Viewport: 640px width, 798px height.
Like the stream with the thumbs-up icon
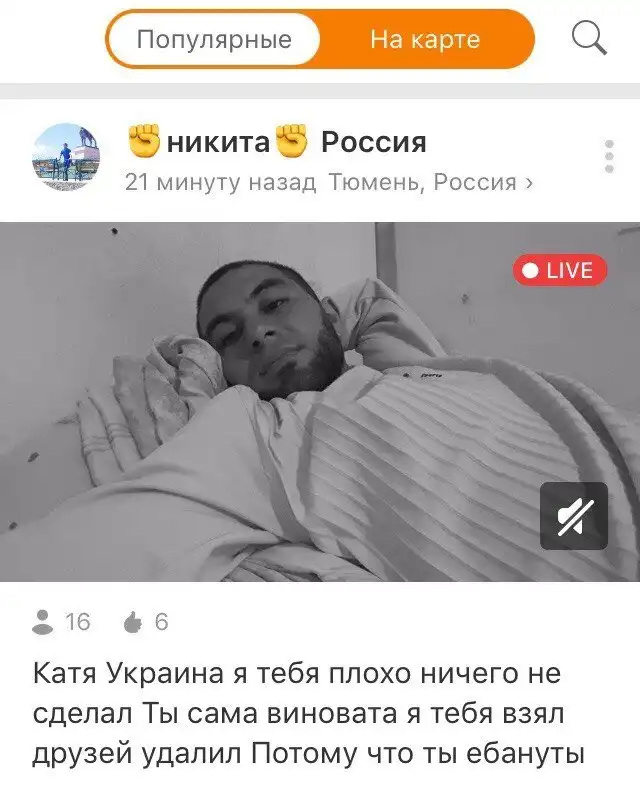[x=133, y=623]
